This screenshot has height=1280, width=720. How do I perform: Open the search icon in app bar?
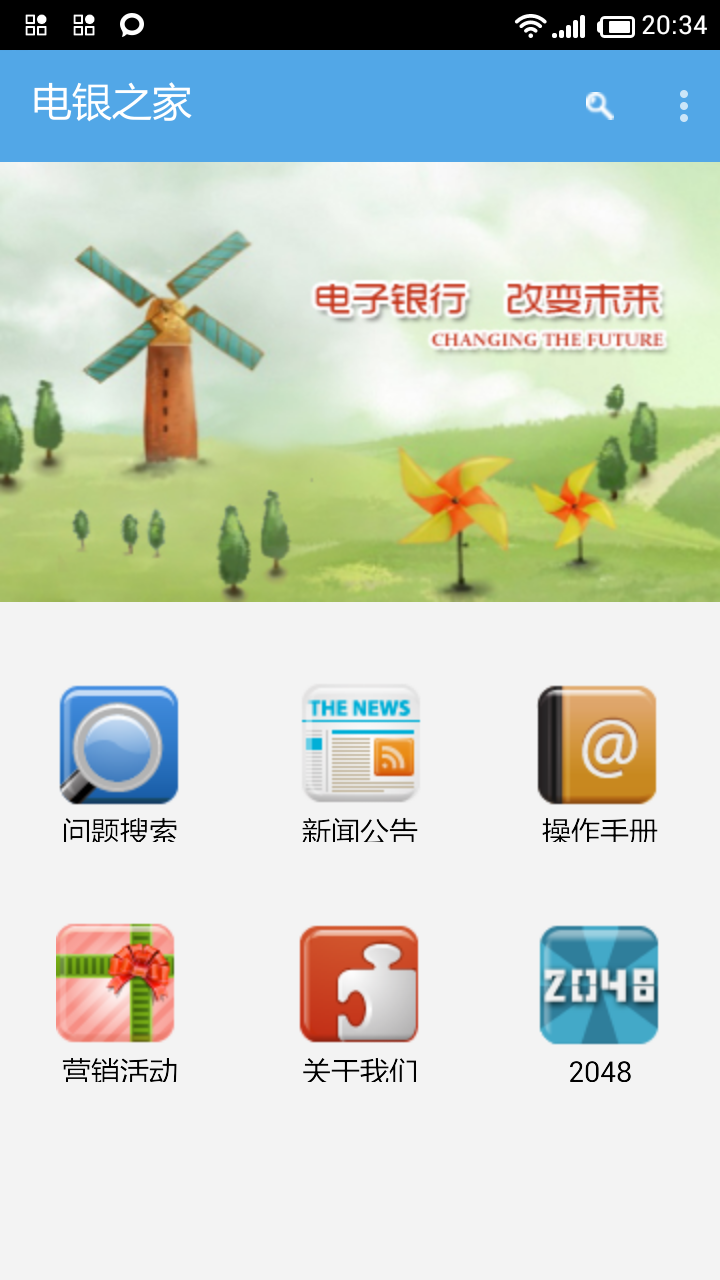click(x=599, y=106)
